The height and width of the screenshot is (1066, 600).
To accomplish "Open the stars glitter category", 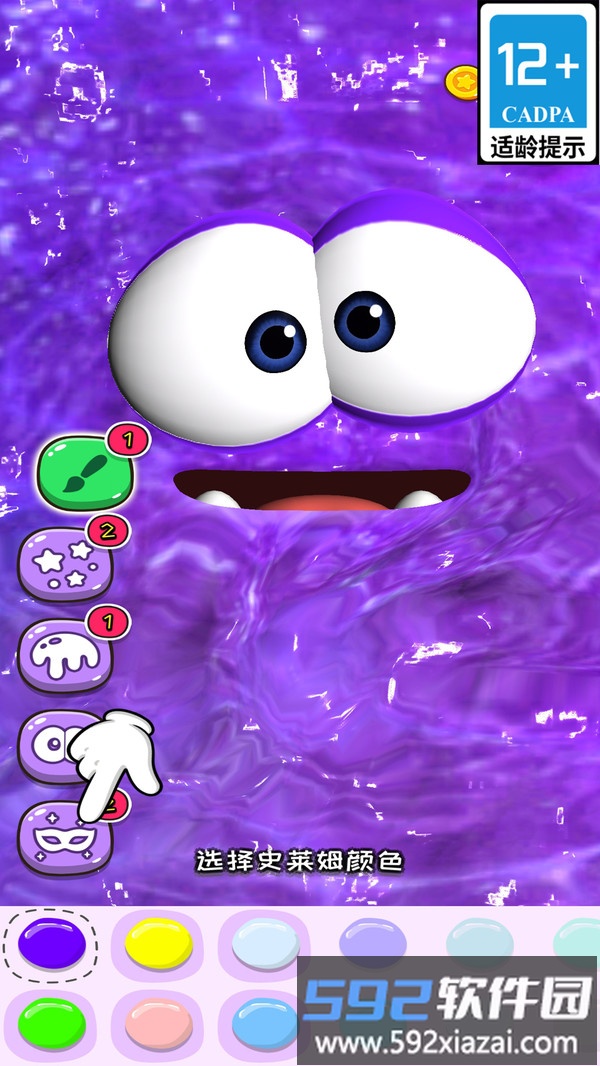I will coord(65,564).
